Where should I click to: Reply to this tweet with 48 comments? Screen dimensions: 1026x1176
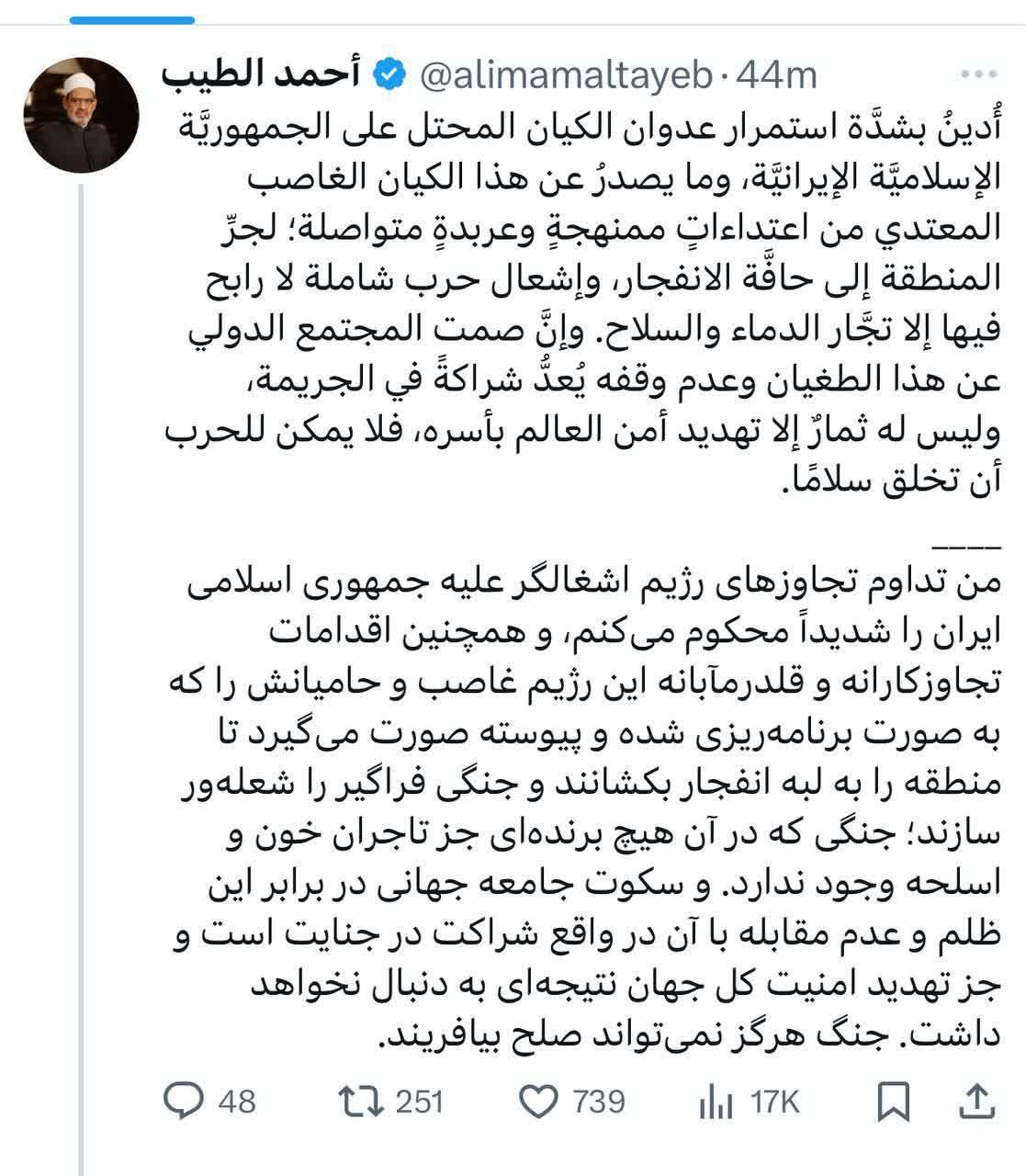click(183, 1100)
